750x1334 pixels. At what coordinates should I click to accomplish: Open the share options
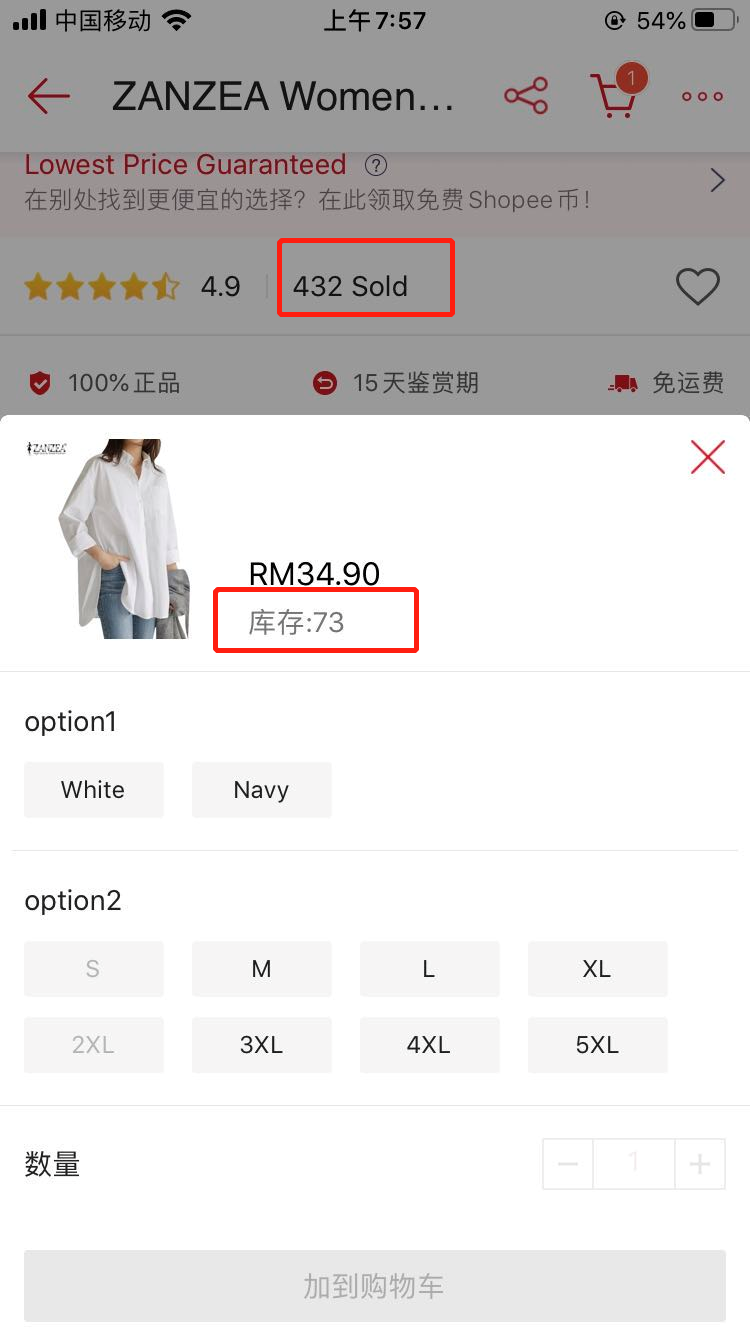pos(525,96)
